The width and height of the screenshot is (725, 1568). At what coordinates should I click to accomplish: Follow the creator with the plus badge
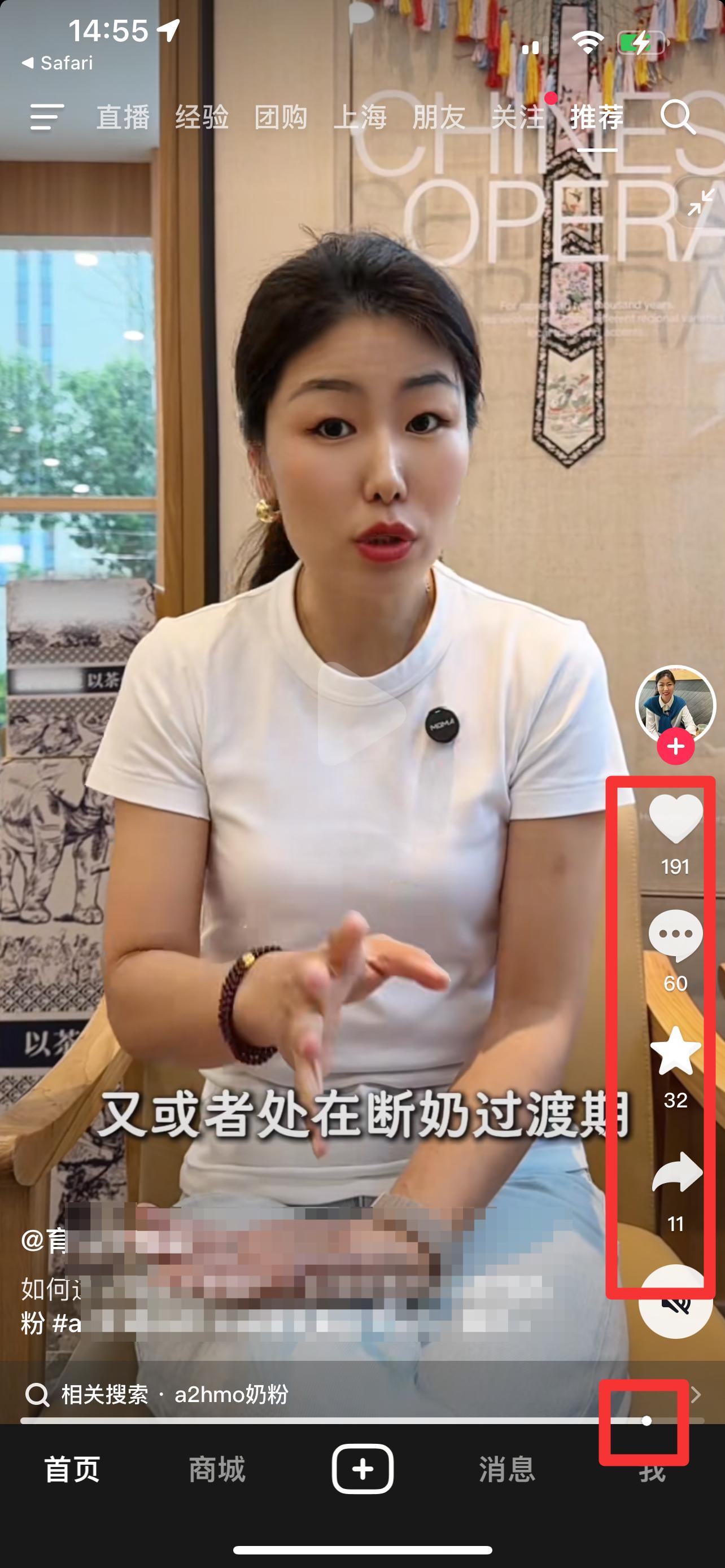point(676,746)
